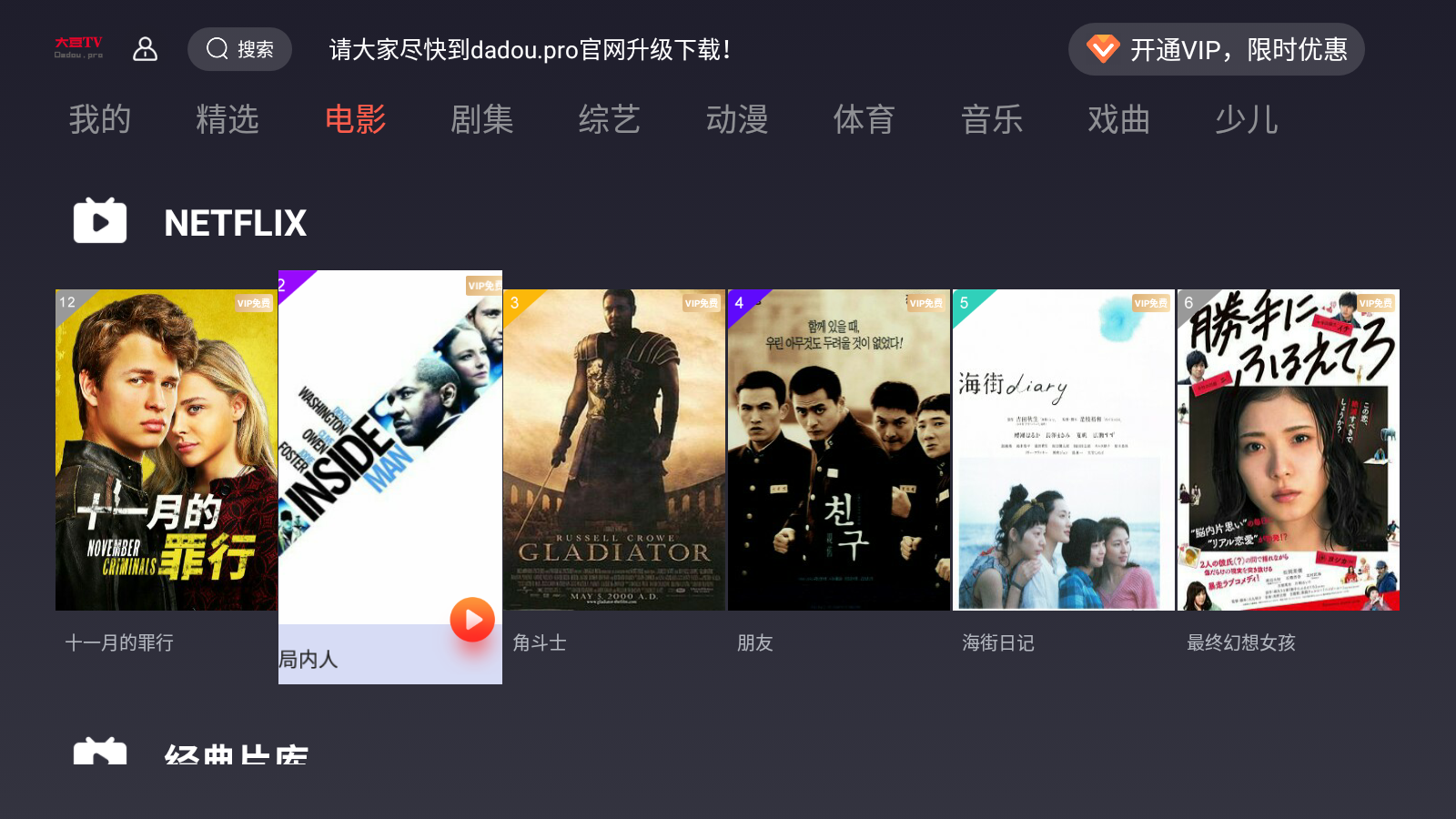This screenshot has height=819, width=1456.
Task: Go to the 剧集 tab
Action: (x=482, y=119)
